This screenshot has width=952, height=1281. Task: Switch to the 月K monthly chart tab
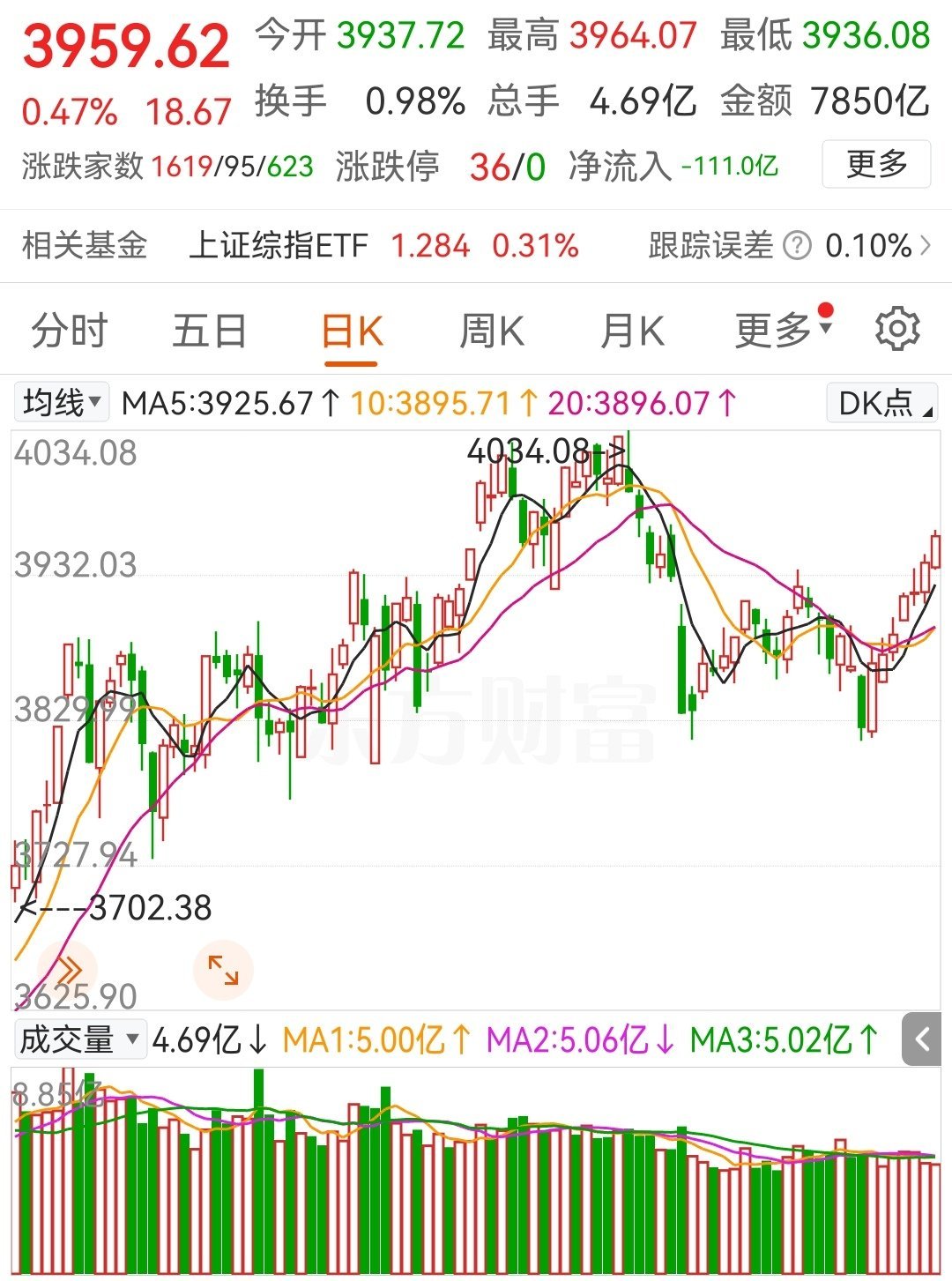tap(633, 332)
